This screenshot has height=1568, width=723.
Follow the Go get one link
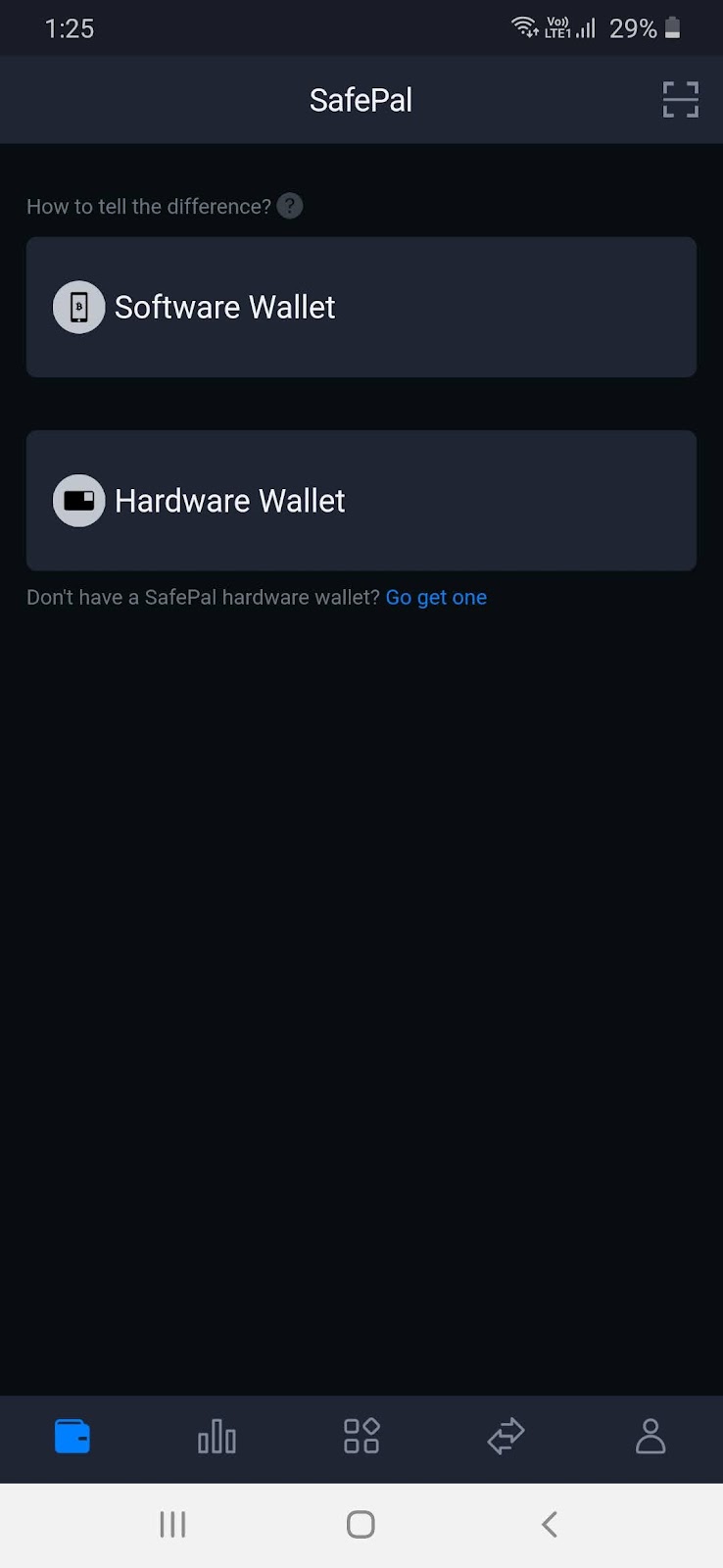(x=436, y=597)
